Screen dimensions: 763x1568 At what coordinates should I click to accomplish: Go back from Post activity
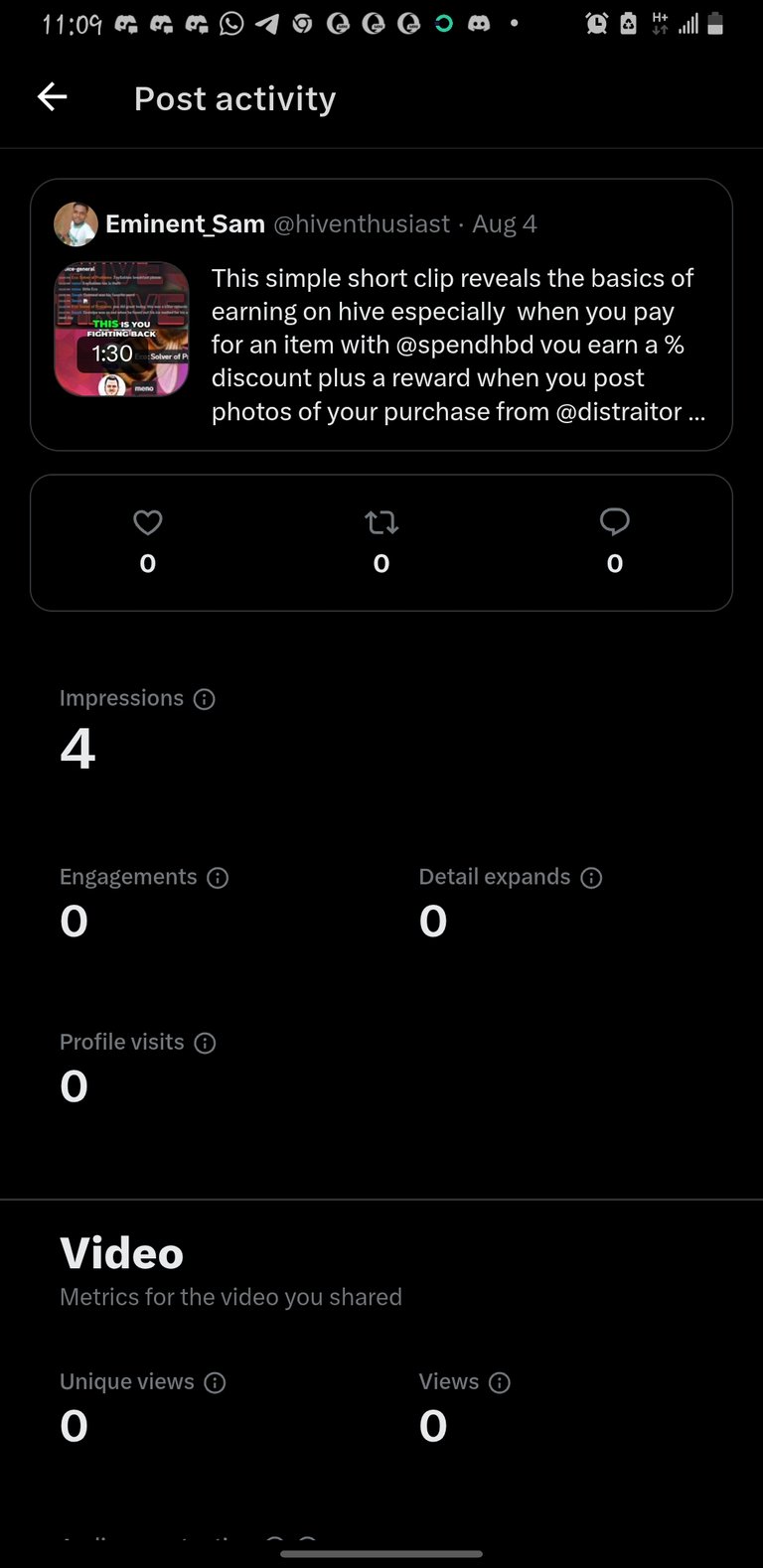point(52,97)
